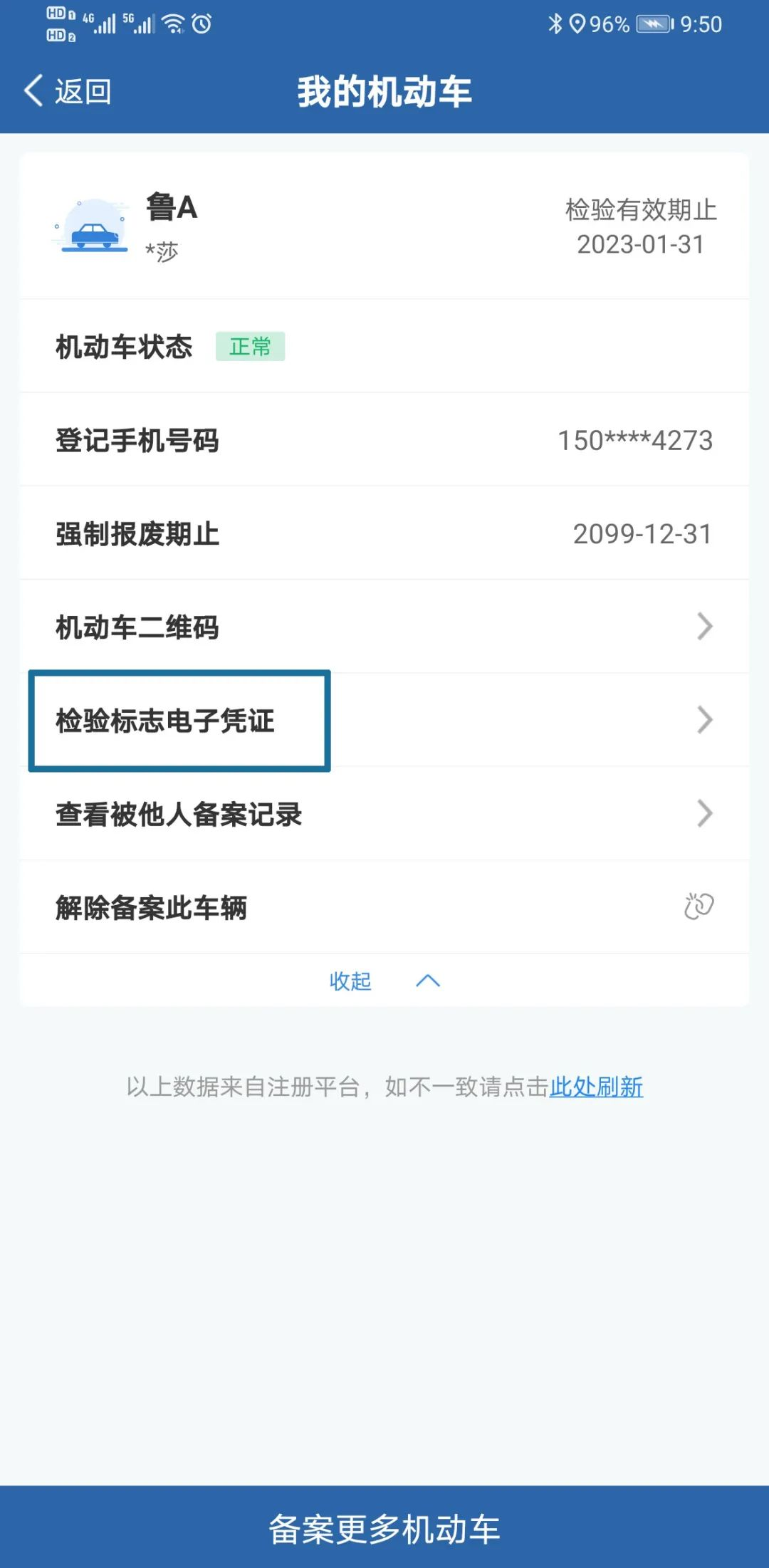Open 检验标志电子凭证

(384, 721)
